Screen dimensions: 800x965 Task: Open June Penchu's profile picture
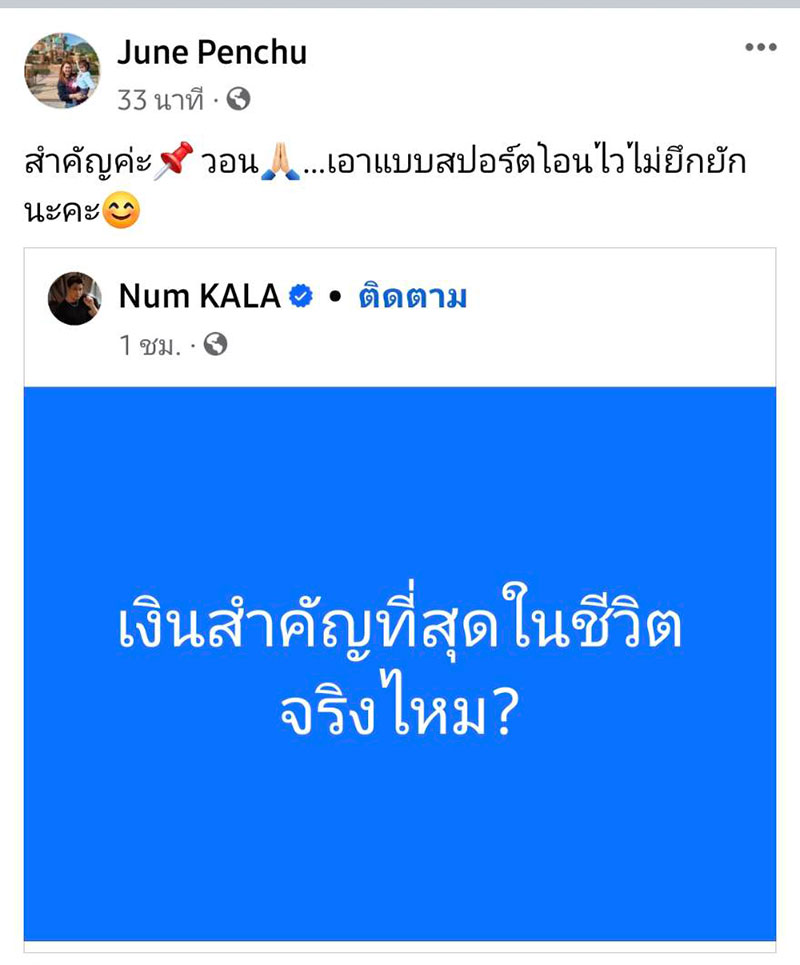[x=62, y=70]
